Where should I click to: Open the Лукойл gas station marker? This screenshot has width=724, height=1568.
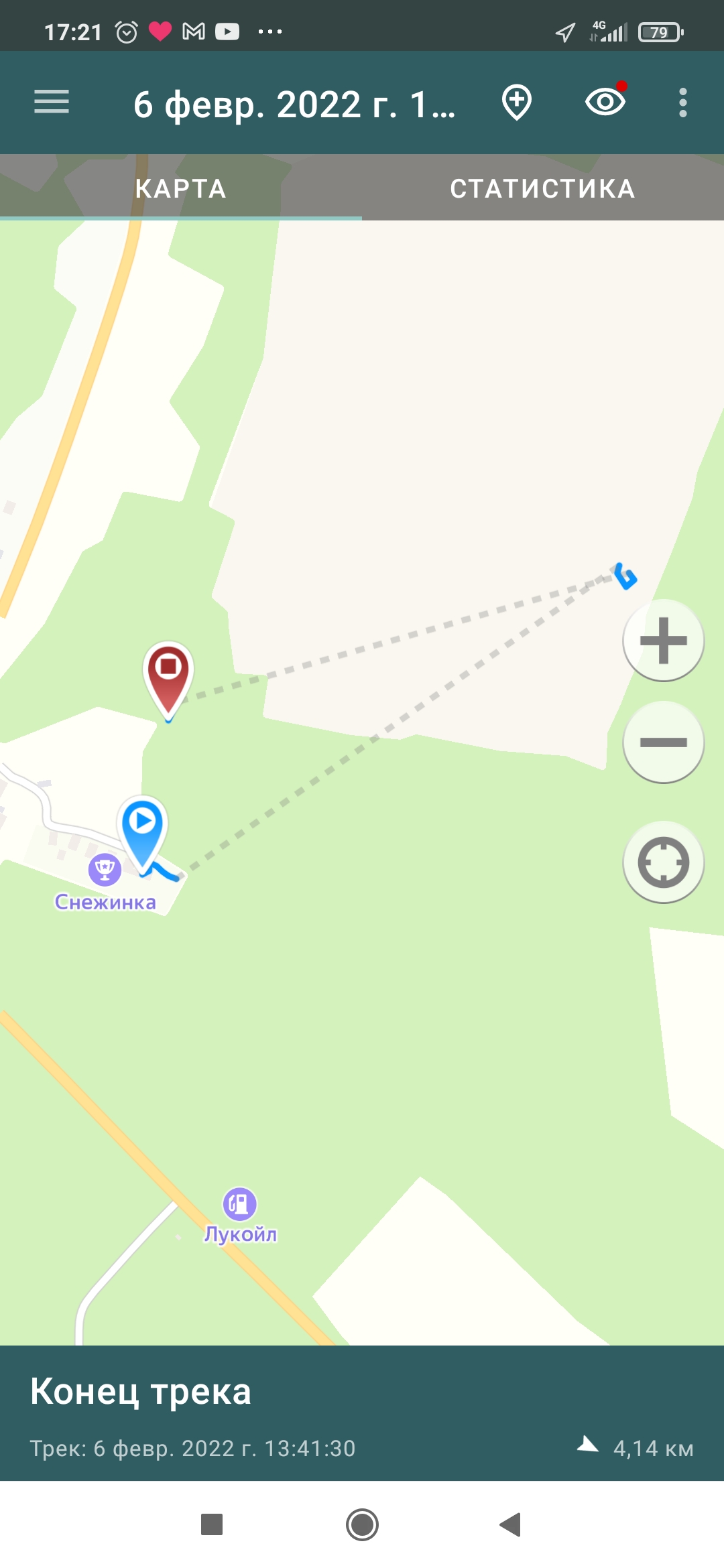239,1204
